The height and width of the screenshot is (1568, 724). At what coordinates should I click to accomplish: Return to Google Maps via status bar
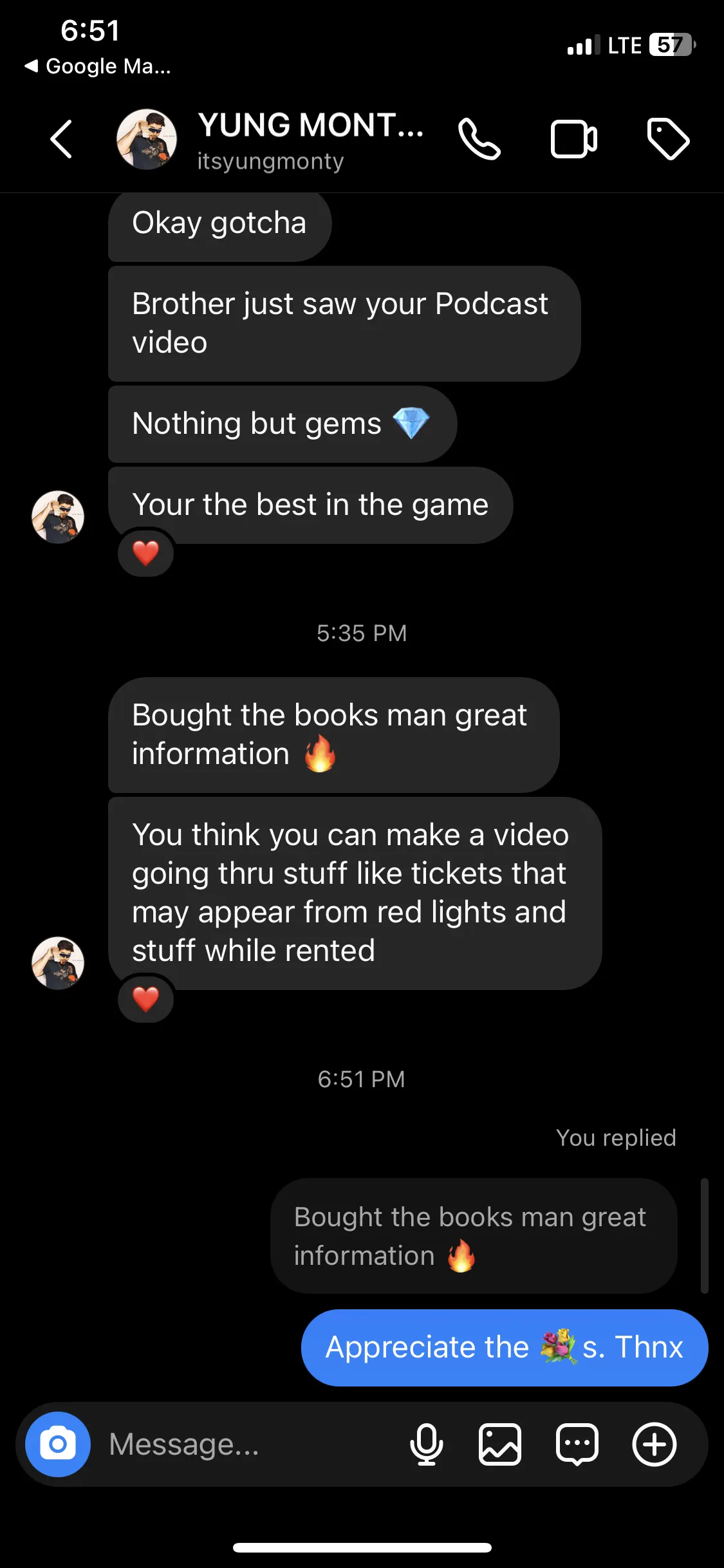[x=98, y=66]
